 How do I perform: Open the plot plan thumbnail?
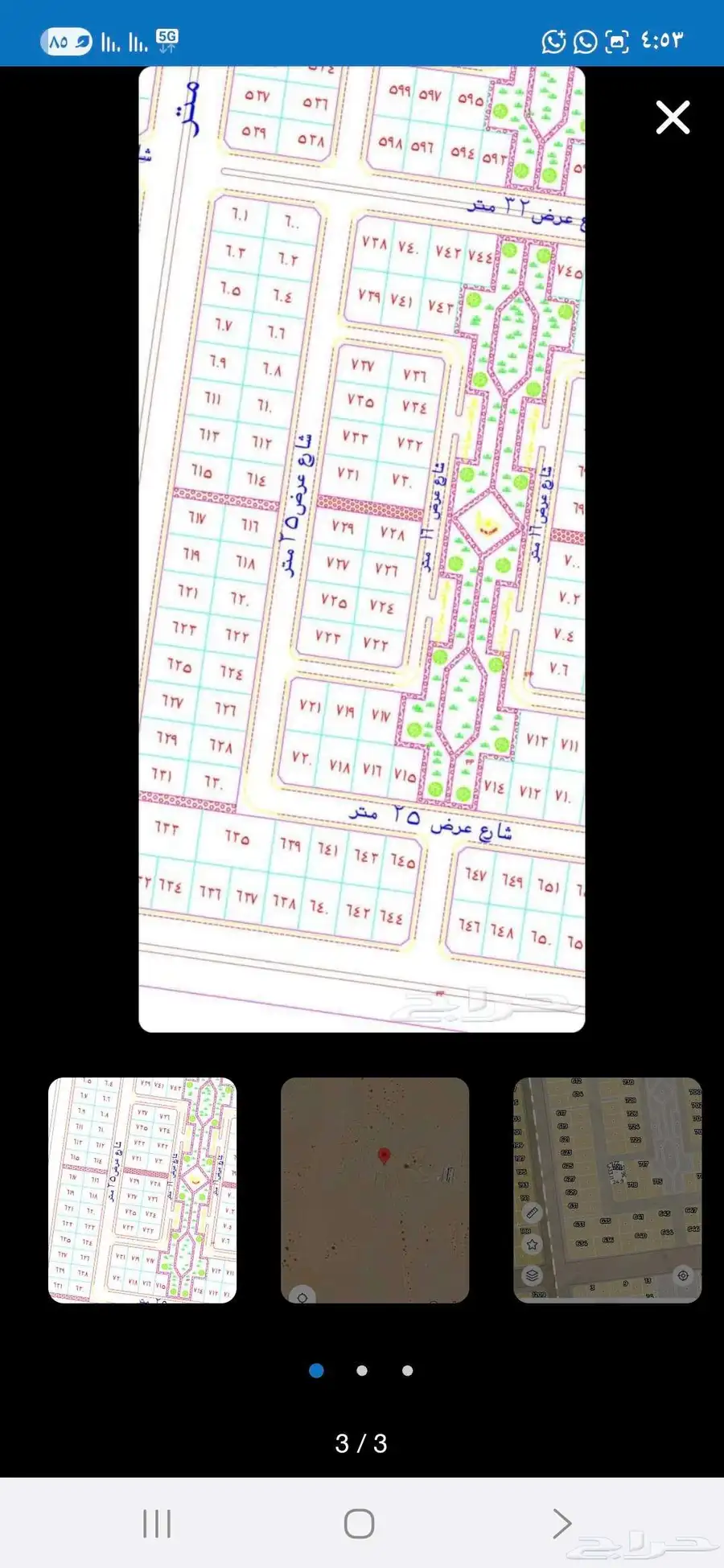pyautogui.click(x=142, y=1189)
